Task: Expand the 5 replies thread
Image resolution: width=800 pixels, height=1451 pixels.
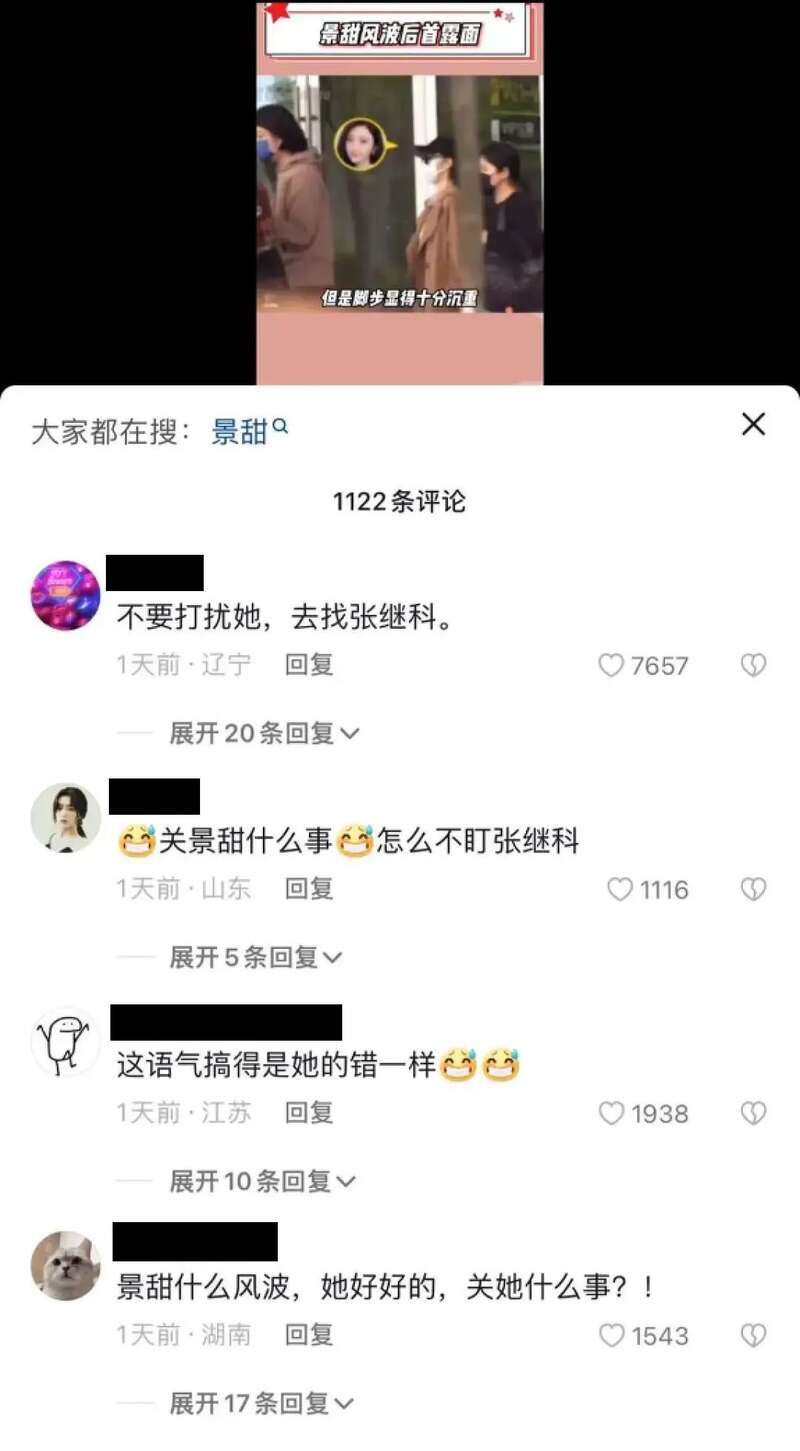Action: (255, 957)
